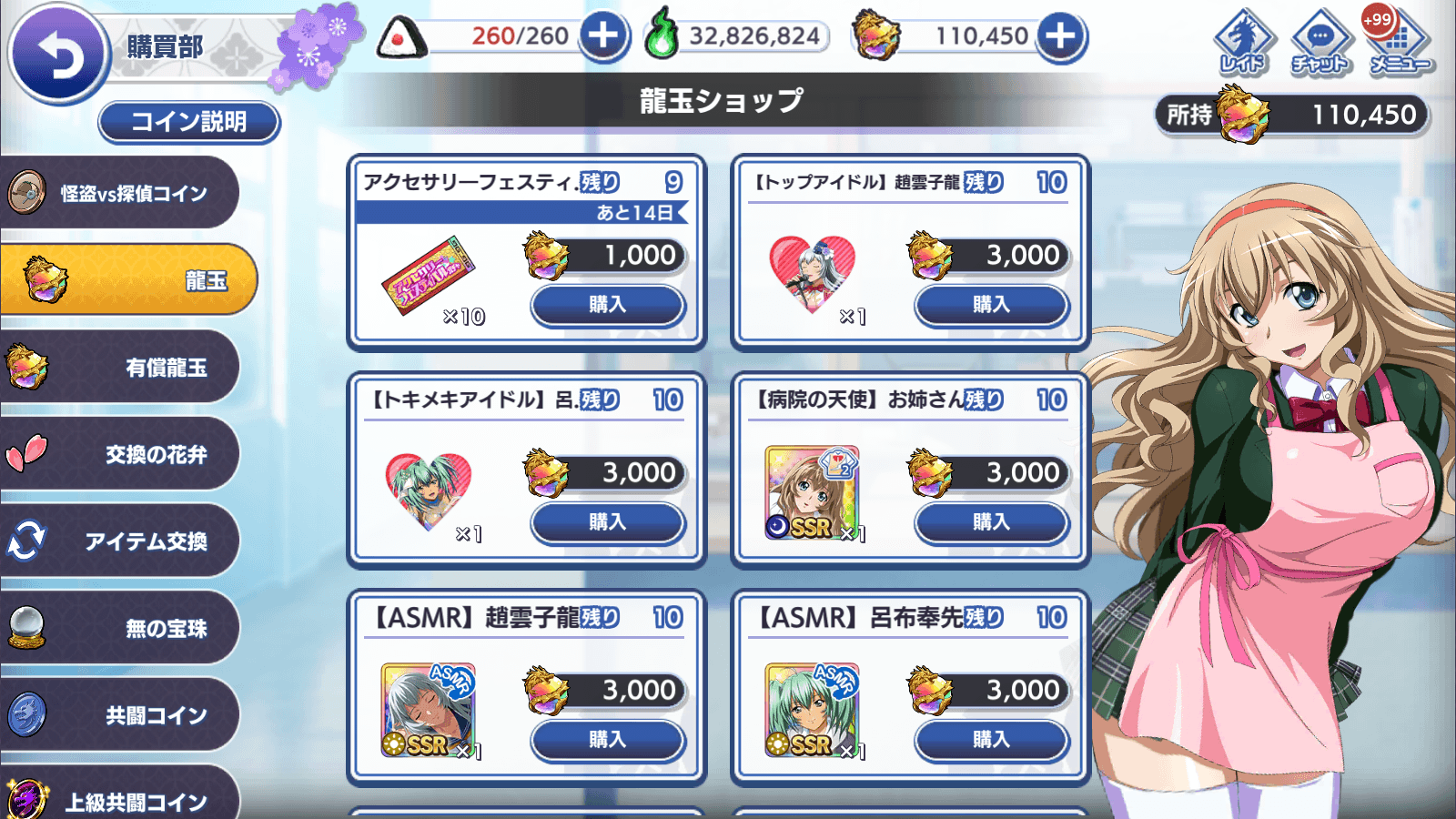Open the 上級共闘コイン tab
The image size is (1456, 819).
[x=120, y=799]
